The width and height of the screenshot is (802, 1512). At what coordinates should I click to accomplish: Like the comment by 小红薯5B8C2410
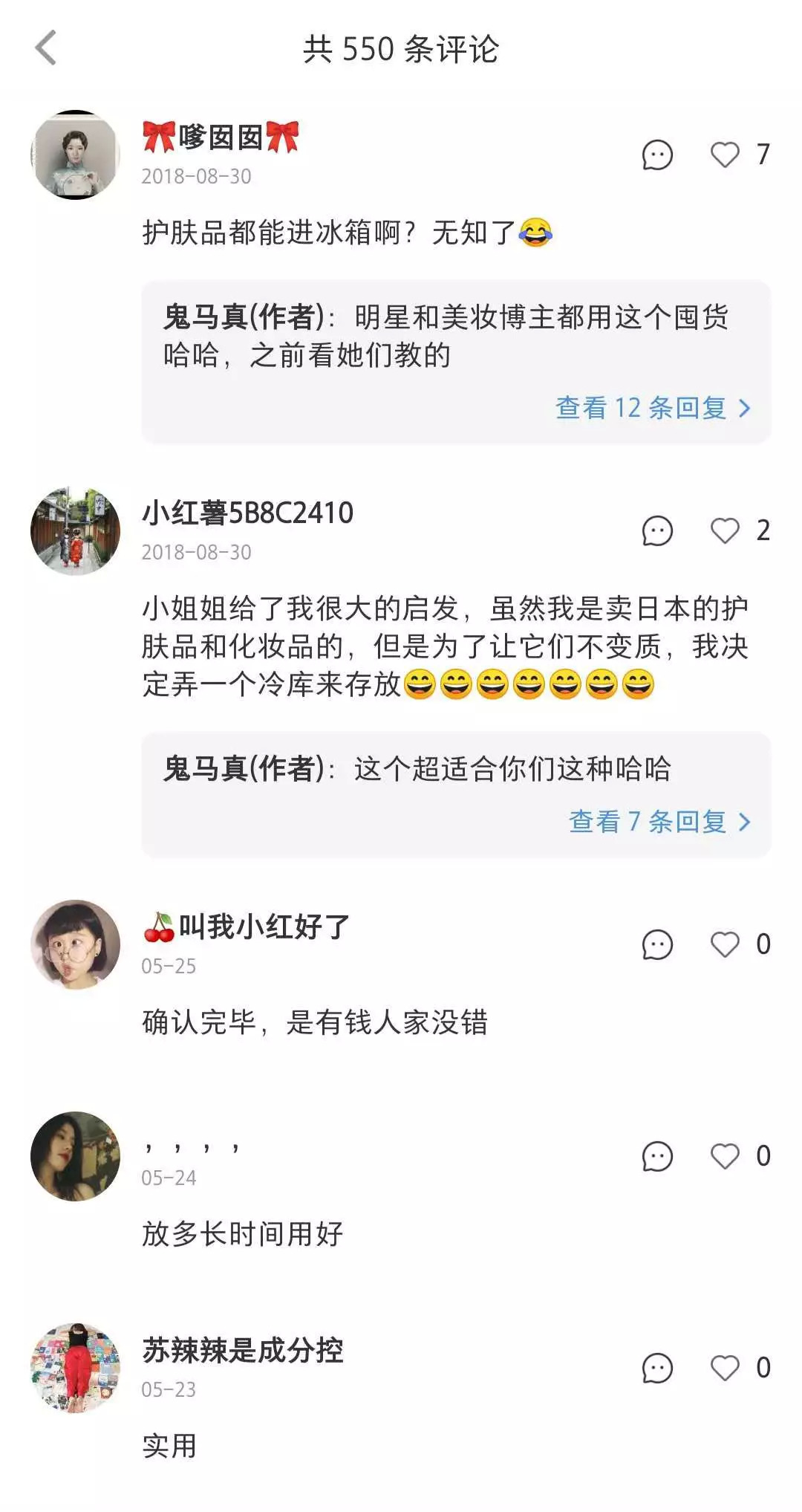(725, 531)
